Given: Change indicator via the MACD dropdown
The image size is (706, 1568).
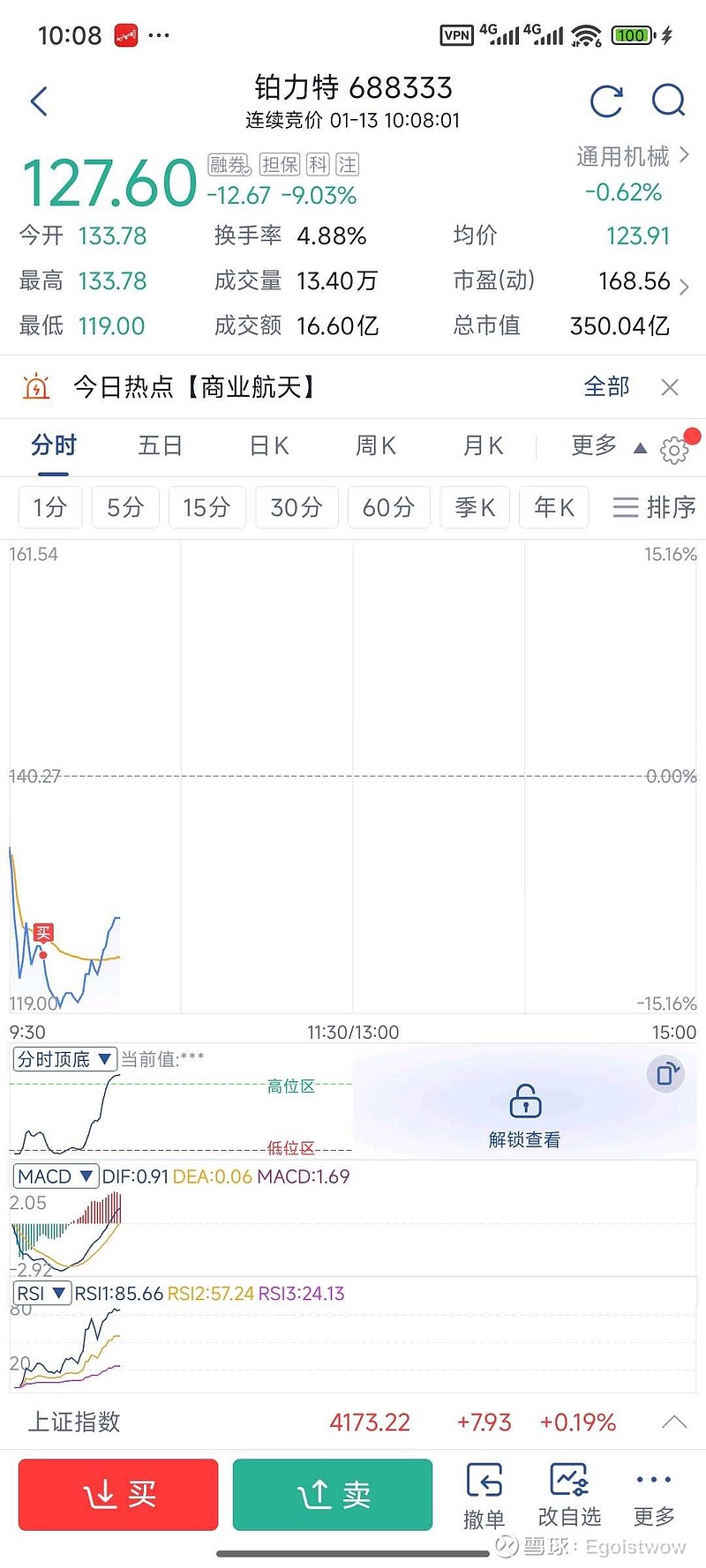Looking at the screenshot, I should pyautogui.click(x=55, y=1176).
